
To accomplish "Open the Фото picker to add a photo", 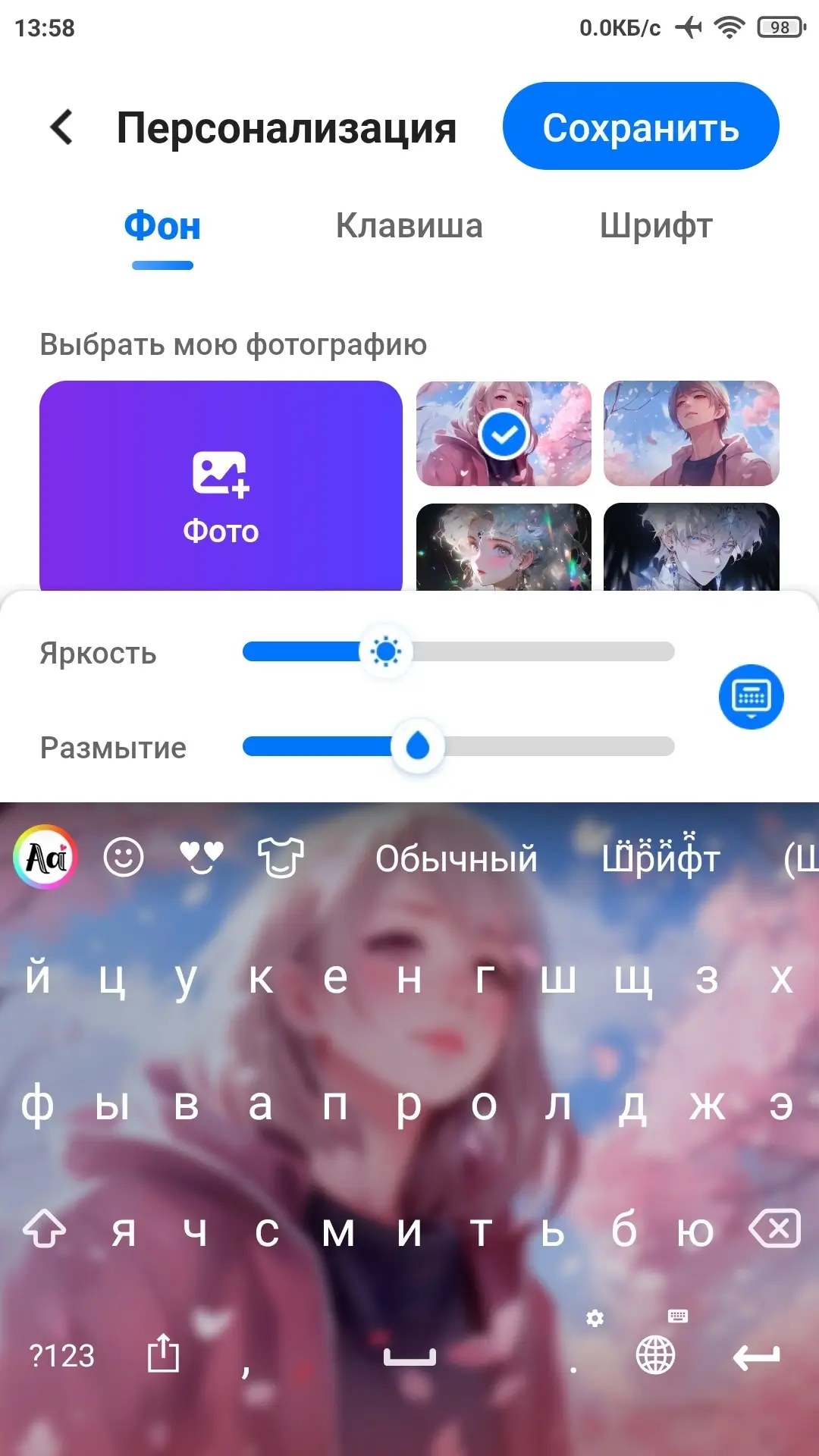I will point(221,485).
